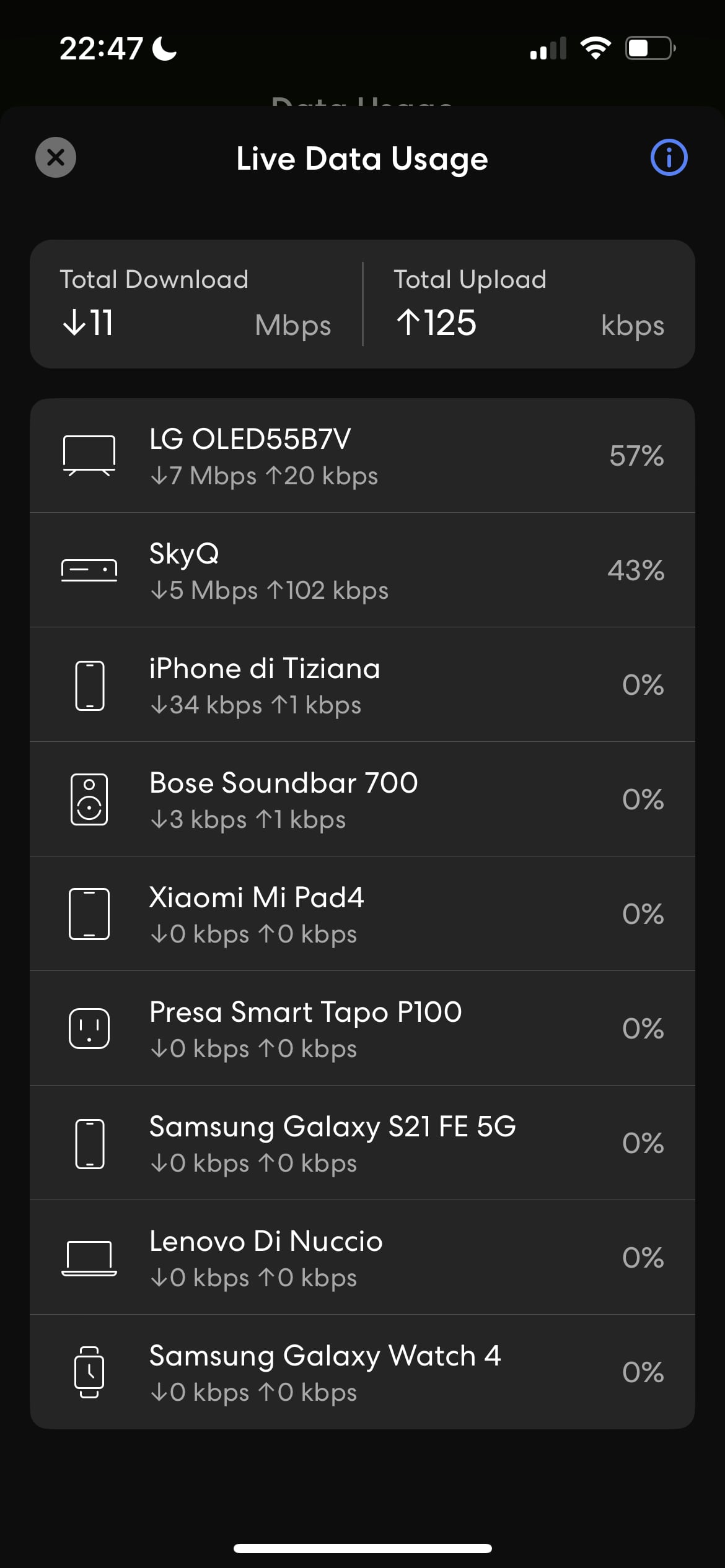Viewport: 725px width, 1568px height.
Task: Open the LG OLED55B7V device row
Action: pos(362,456)
